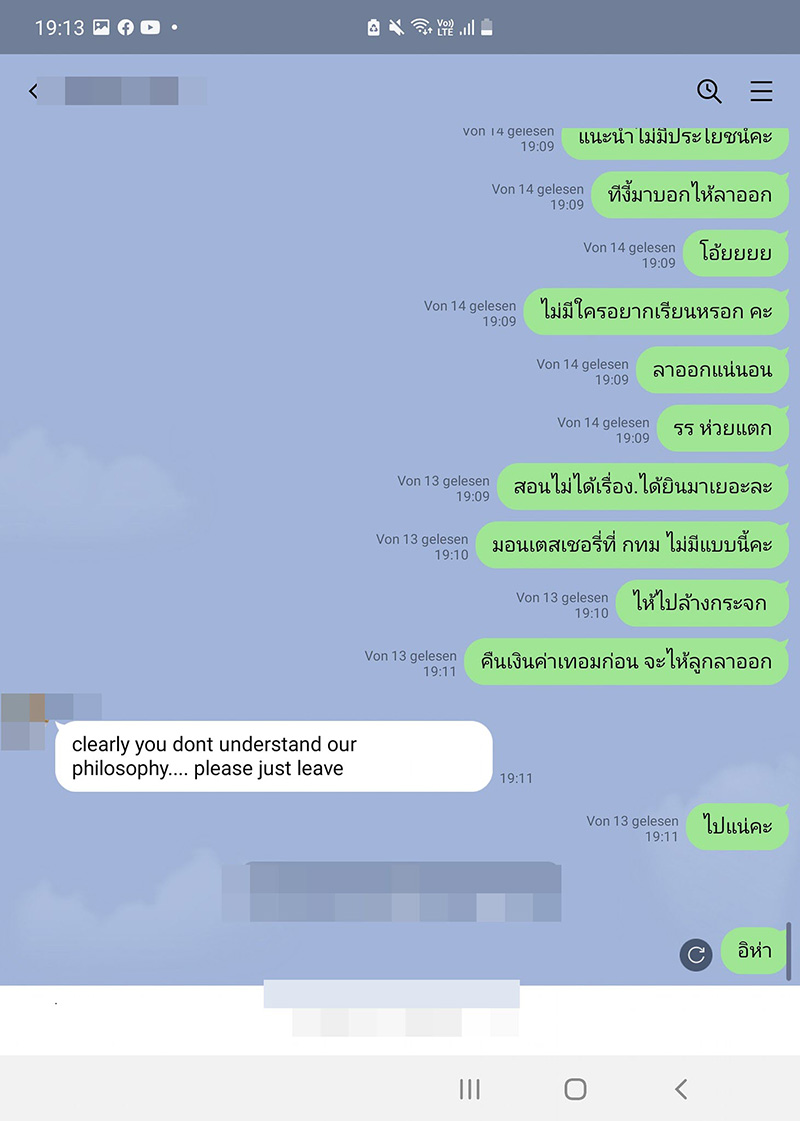Tap the system recent apps button

coord(470,1089)
